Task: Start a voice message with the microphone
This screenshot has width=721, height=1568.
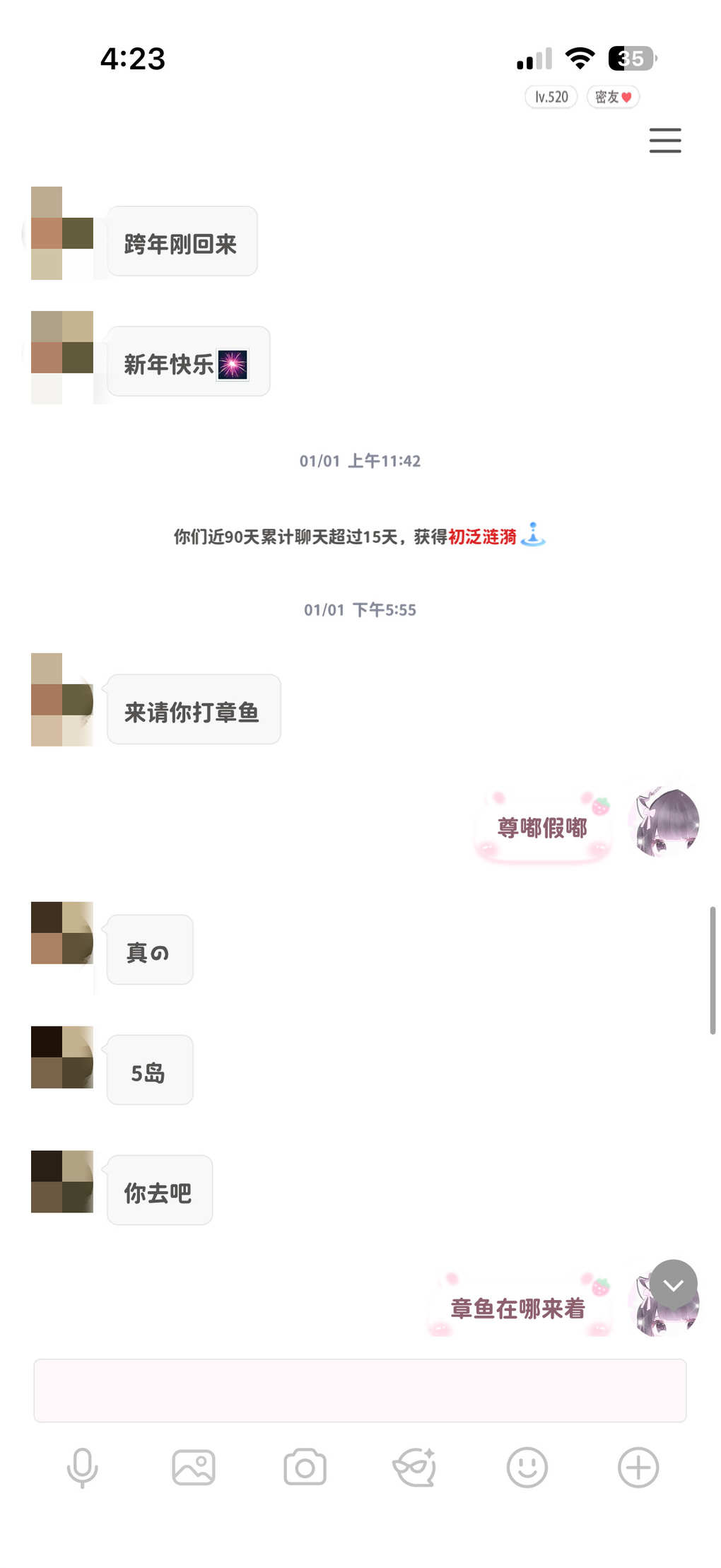Action: (82, 1468)
